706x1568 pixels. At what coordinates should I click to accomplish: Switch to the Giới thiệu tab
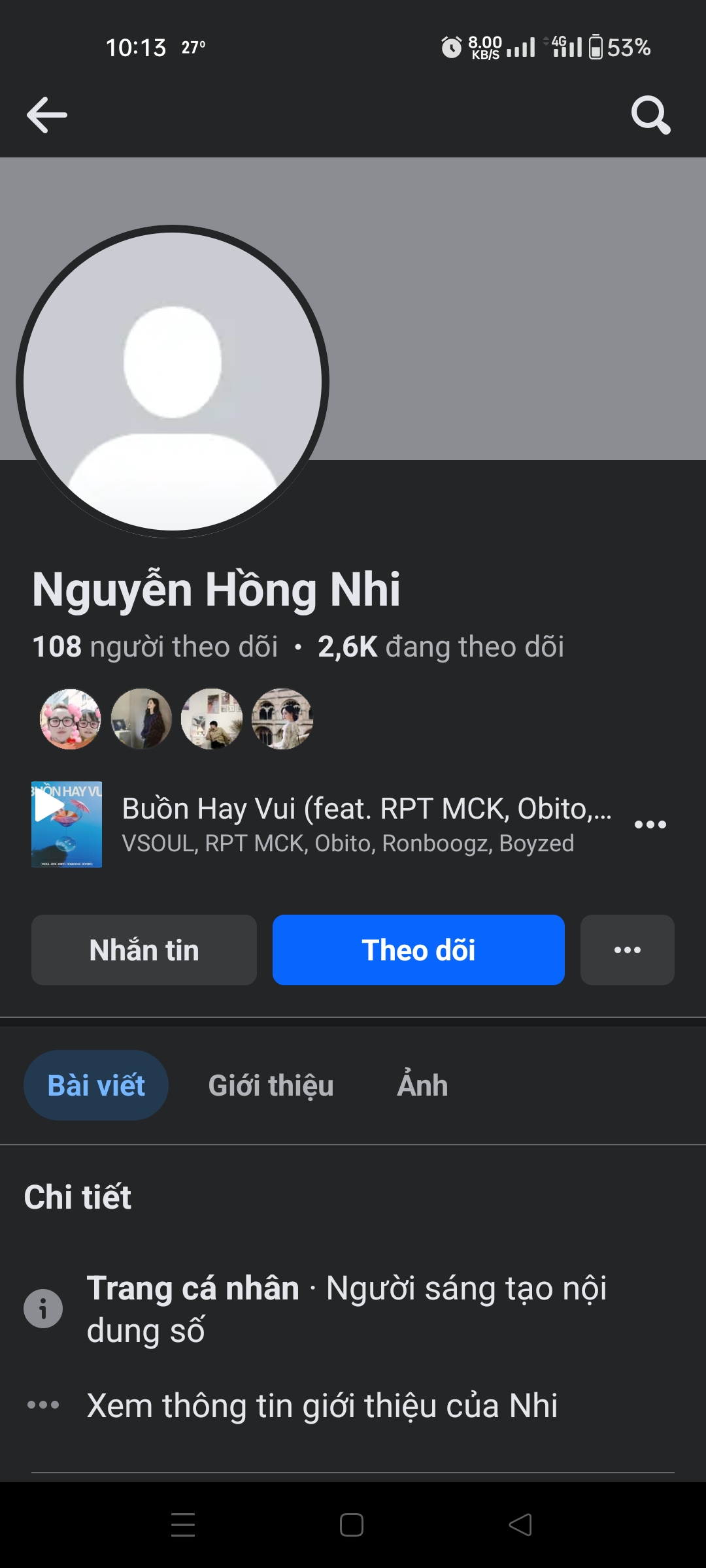point(271,1085)
